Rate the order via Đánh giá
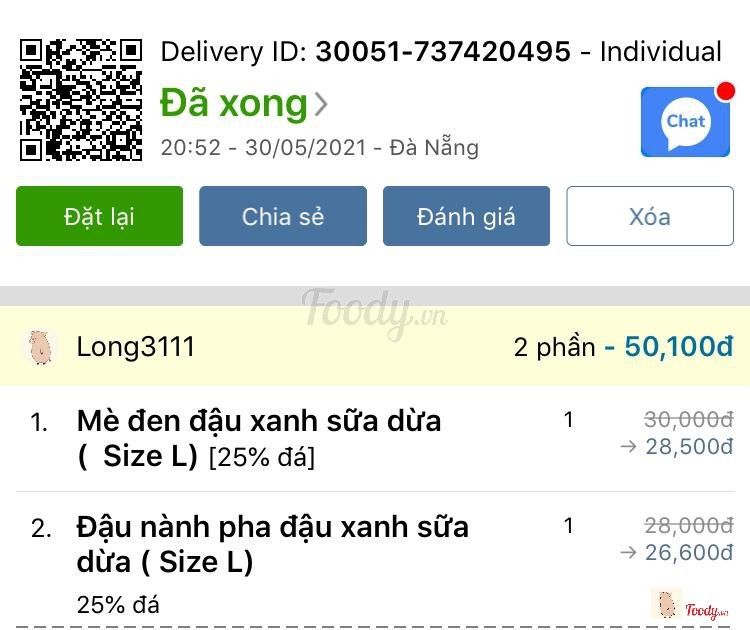Image resolution: width=750 pixels, height=630 pixels. pos(466,216)
